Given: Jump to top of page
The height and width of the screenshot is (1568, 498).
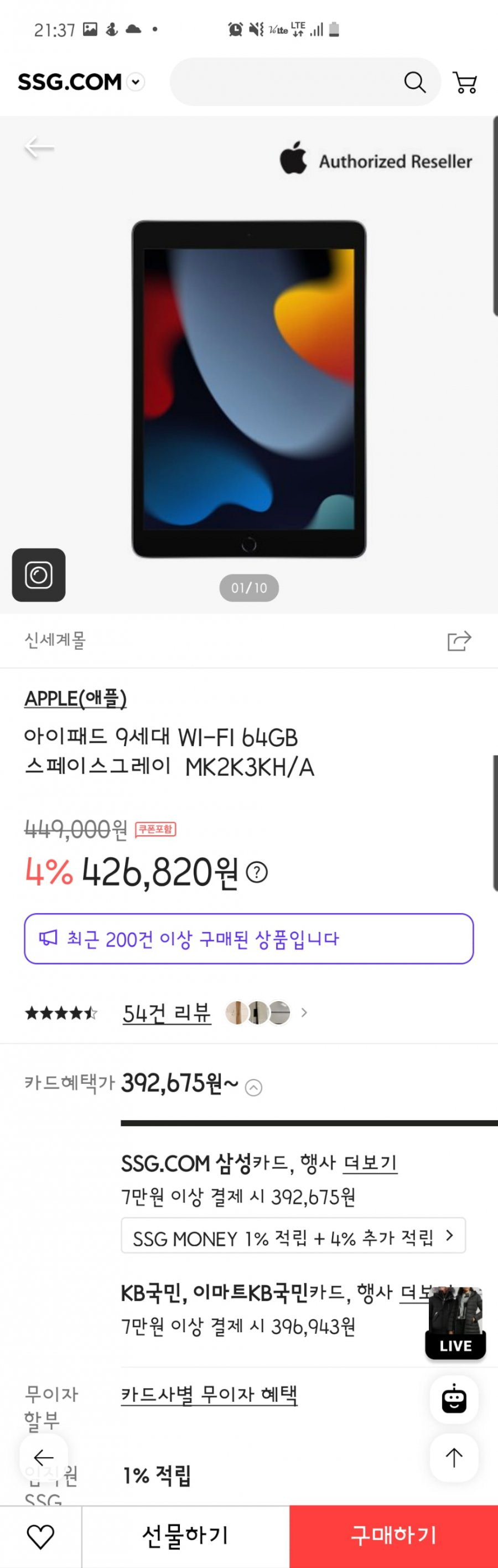Looking at the screenshot, I should [x=454, y=1457].
